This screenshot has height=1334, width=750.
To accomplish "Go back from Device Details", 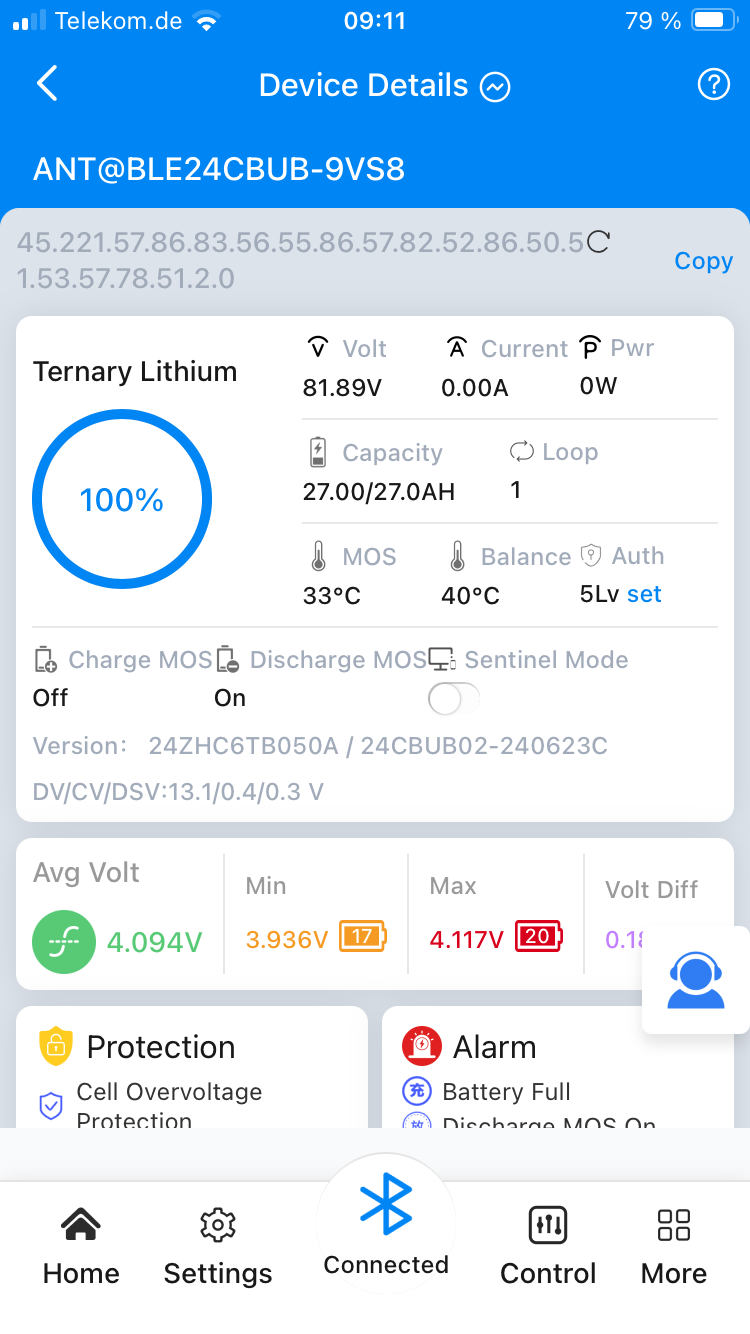I will pyautogui.click(x=47, y=85).
